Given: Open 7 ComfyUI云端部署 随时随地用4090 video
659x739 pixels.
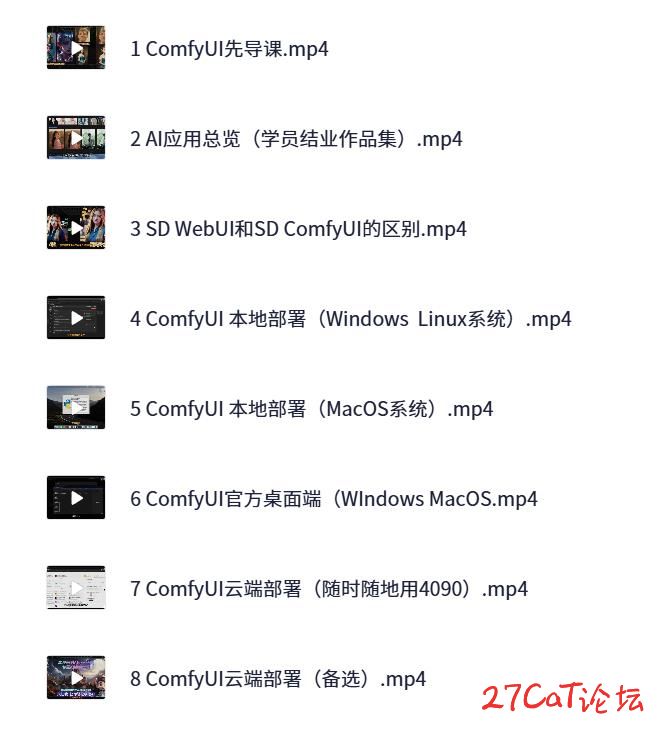Looking at the screenshot, I should [x=328, y=588].
